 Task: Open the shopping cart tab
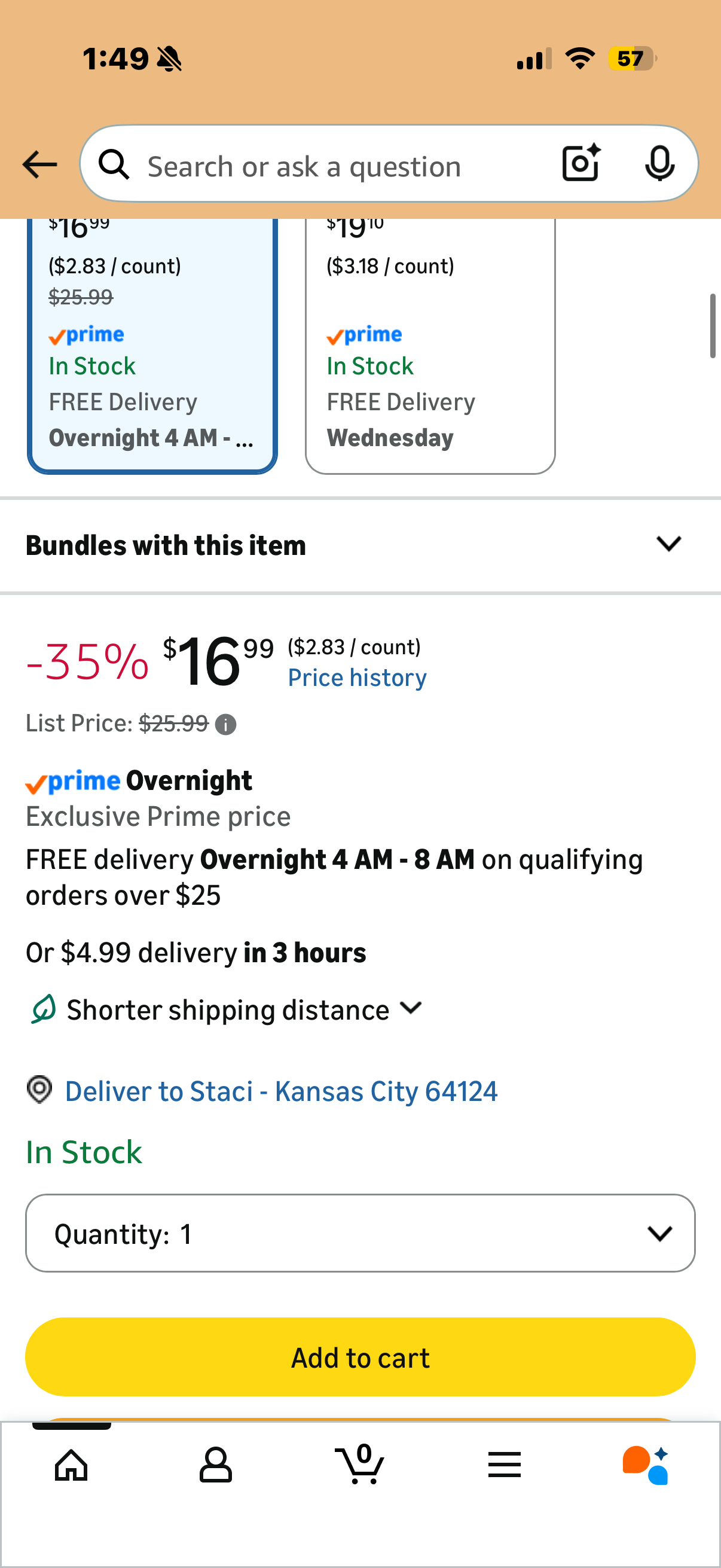coord(360,1465)
